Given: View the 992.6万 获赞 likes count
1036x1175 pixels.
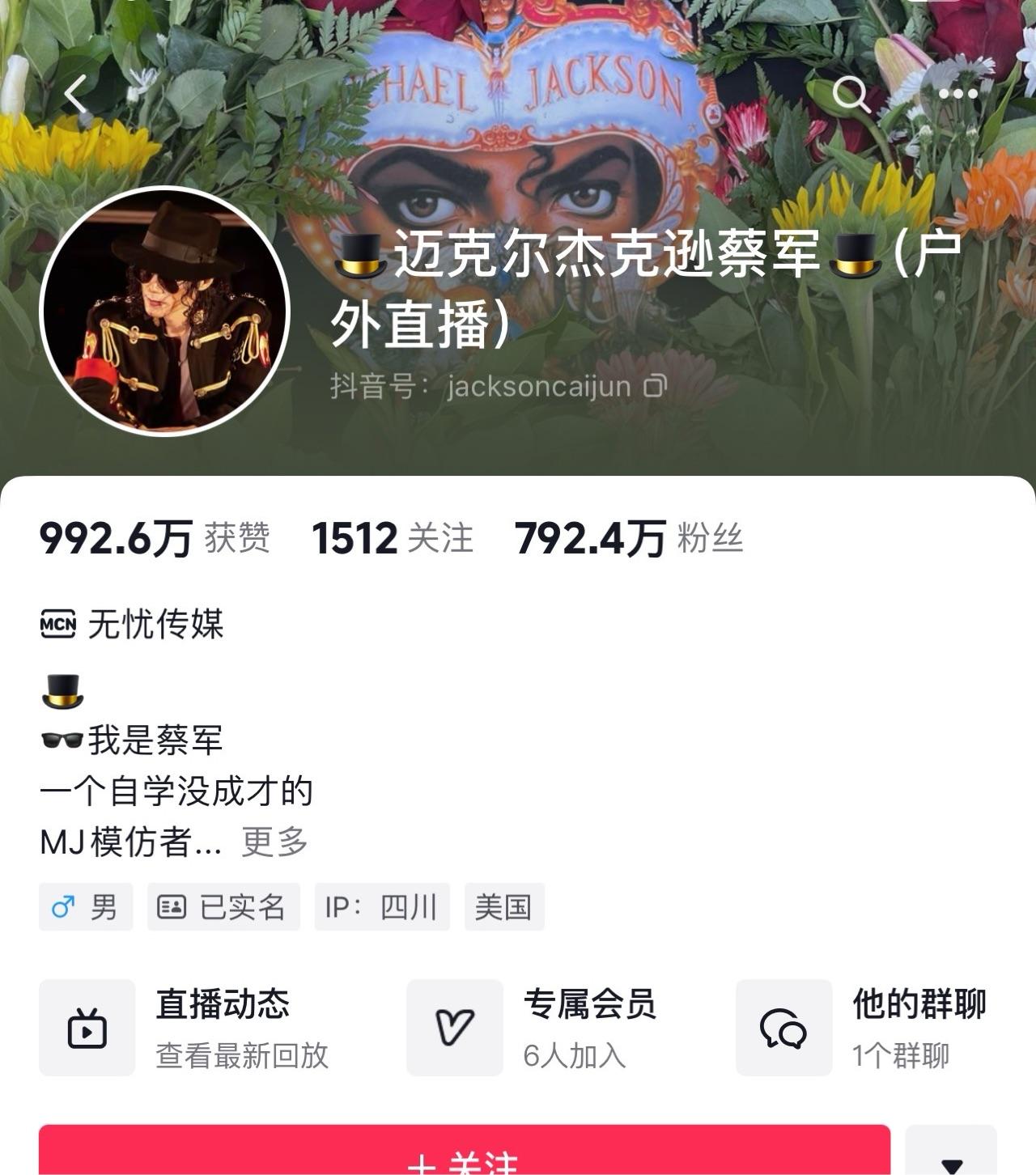Looking at the screenshot, I should point(155,538).
